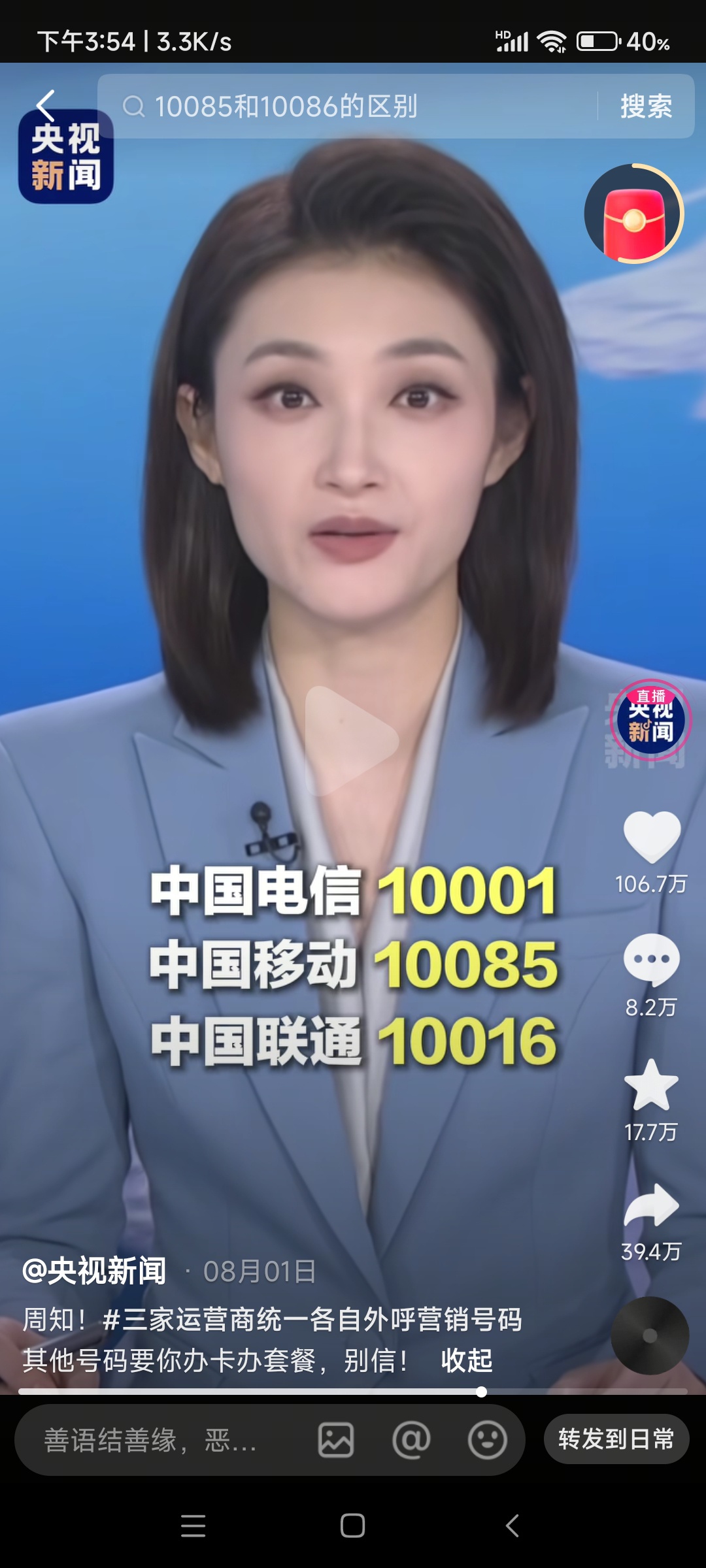706x1568 pixels.
Task: Share this video via the arrow icon
Action: pyautogui.click(x=652, y=1205)
